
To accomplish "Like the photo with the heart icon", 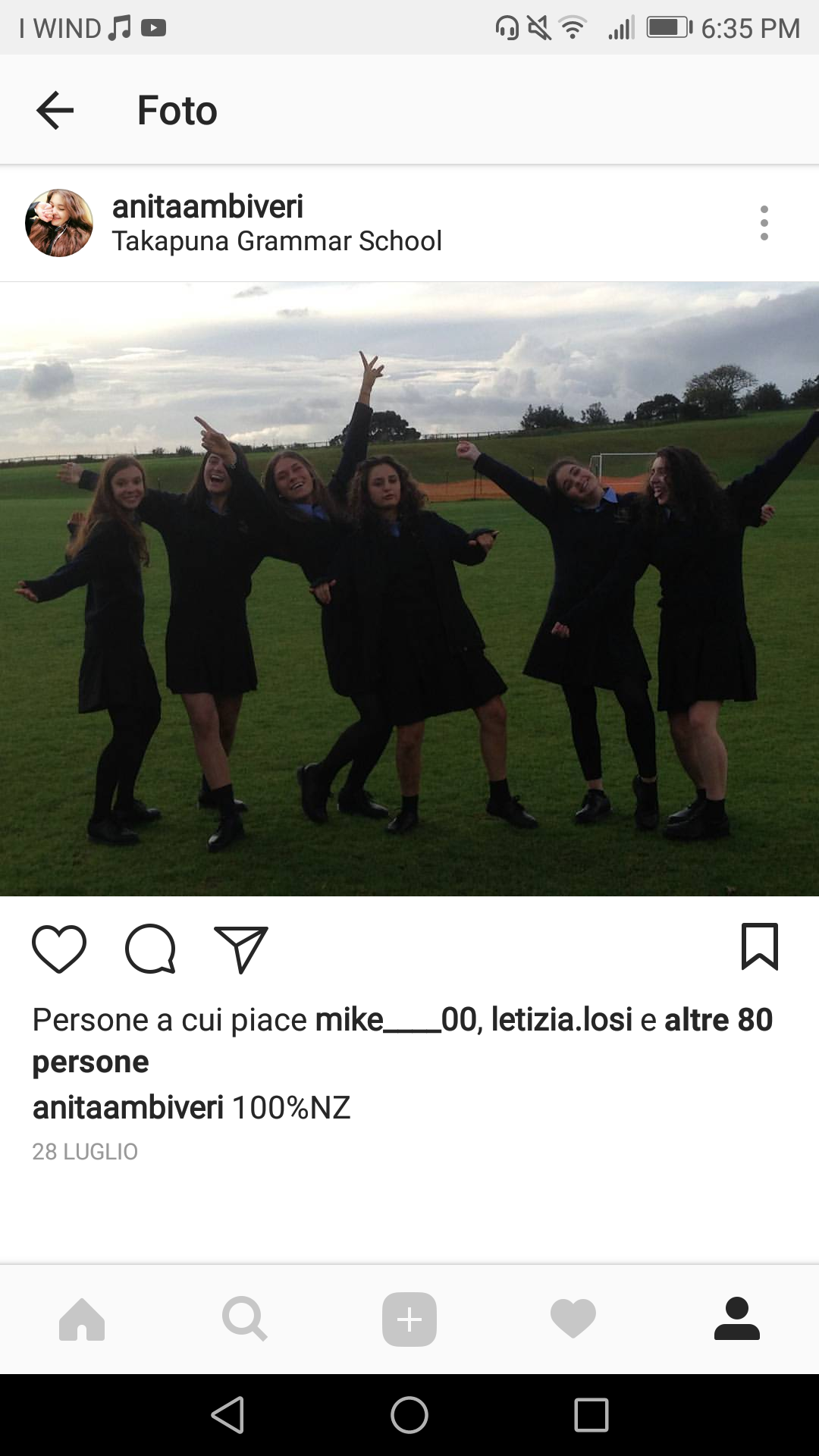I will point(59,949).
